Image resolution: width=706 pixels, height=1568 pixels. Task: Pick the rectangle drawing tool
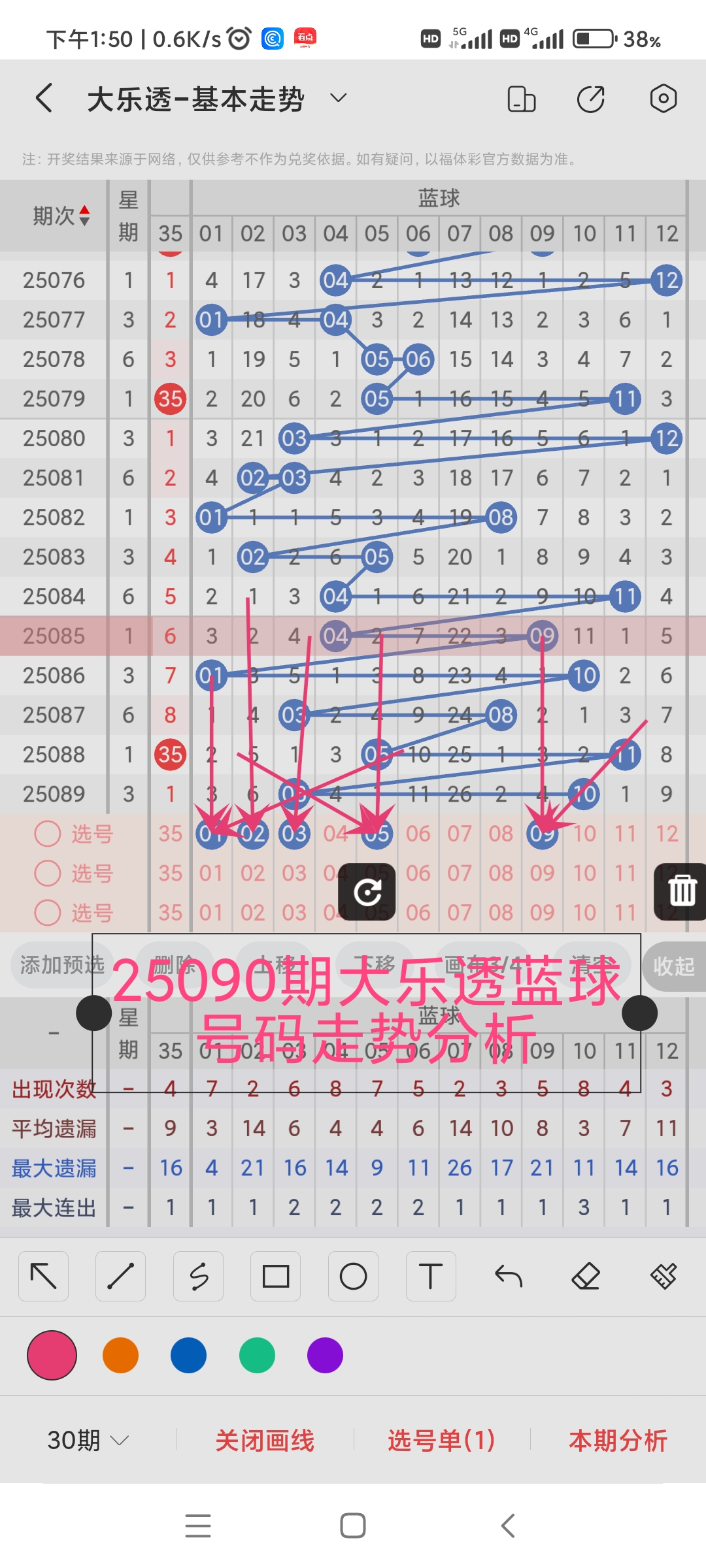(276, 1275)
